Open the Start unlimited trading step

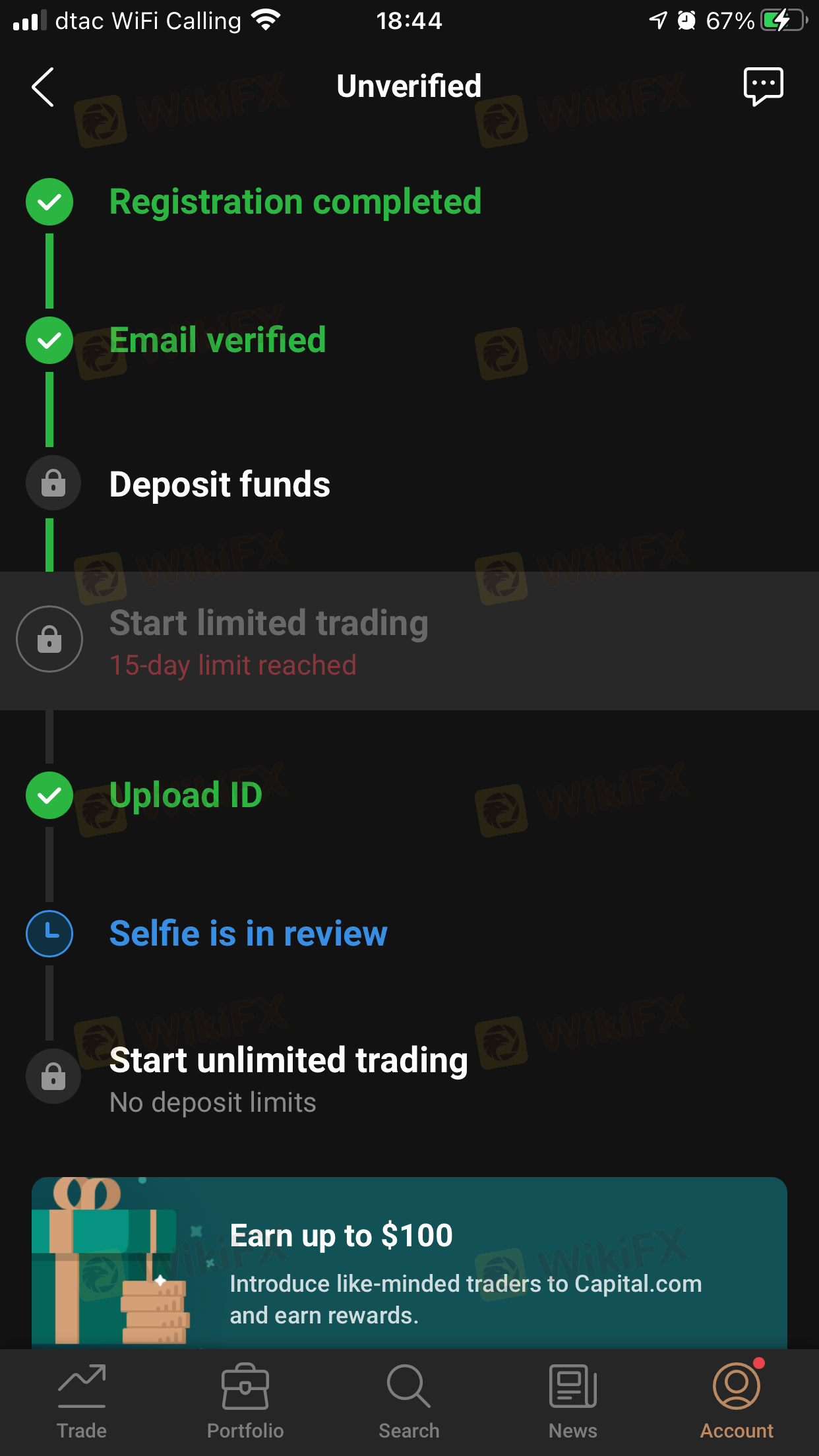pos(288,1077)
